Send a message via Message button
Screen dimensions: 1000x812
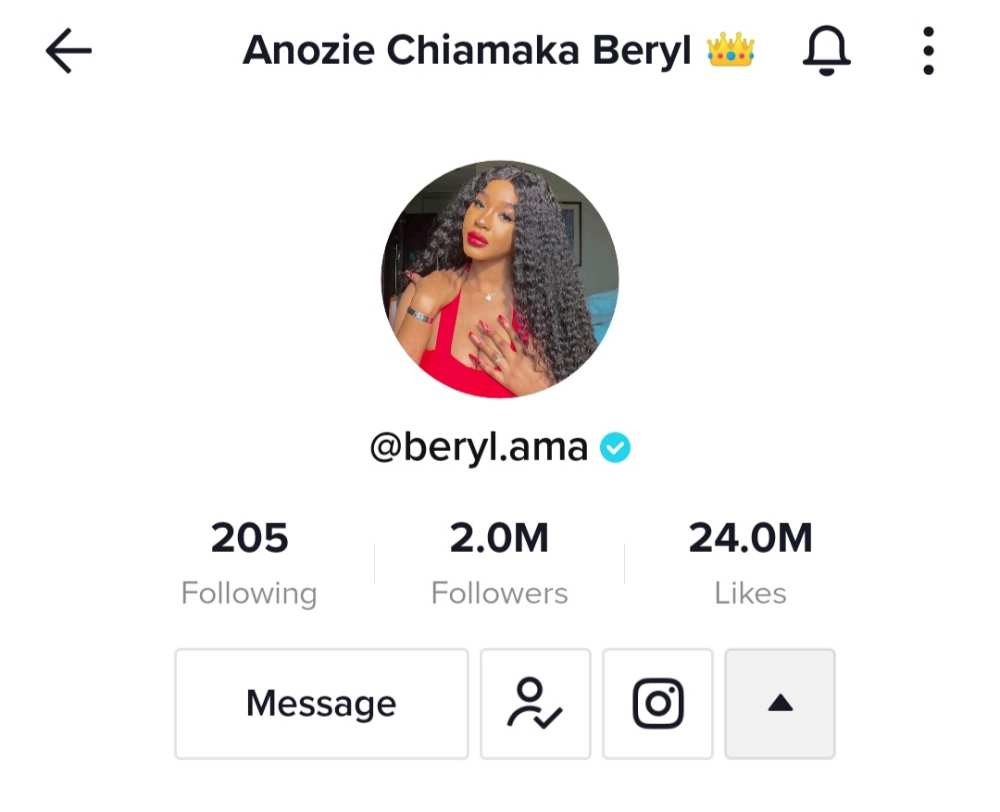tap(321, 704)
